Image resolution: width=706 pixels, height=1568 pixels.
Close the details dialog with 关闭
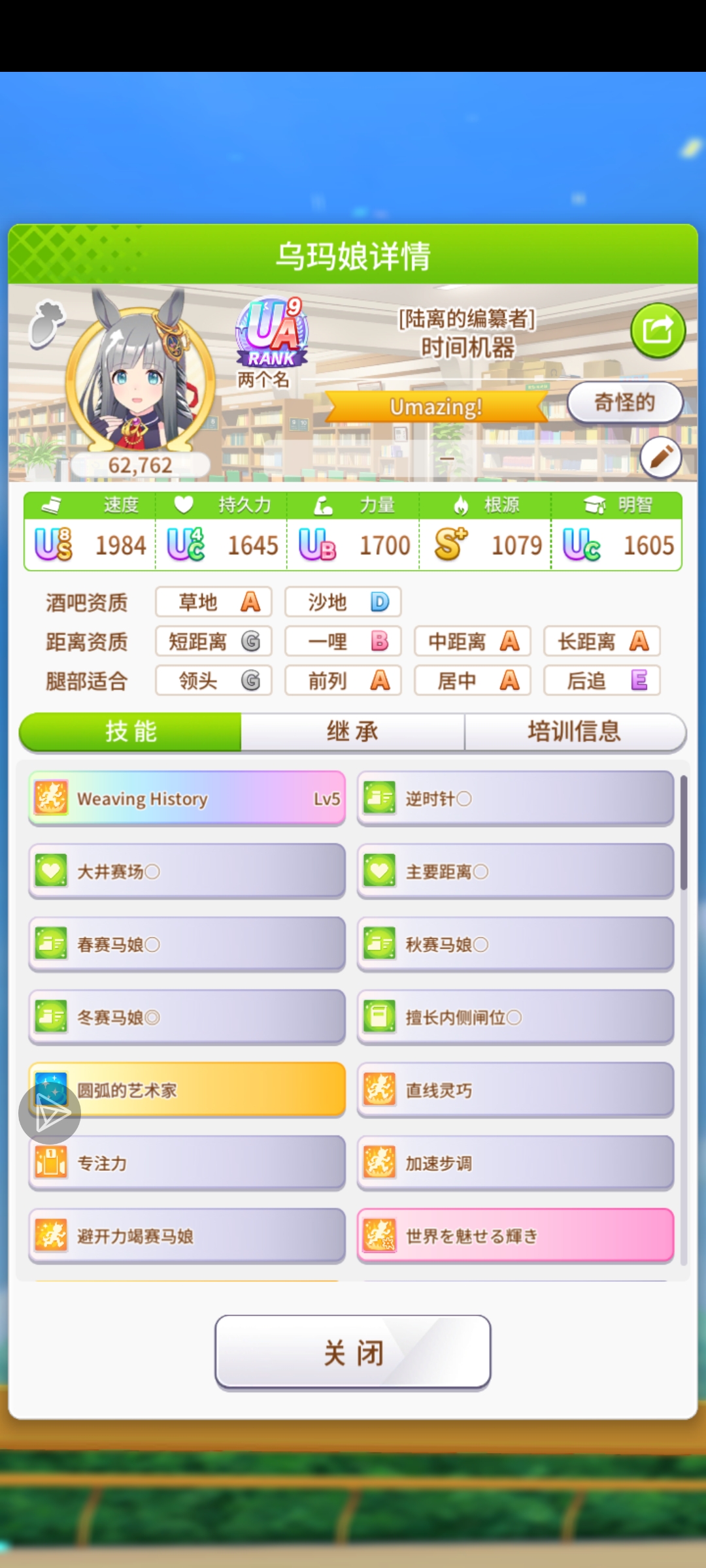[352, 1352]
